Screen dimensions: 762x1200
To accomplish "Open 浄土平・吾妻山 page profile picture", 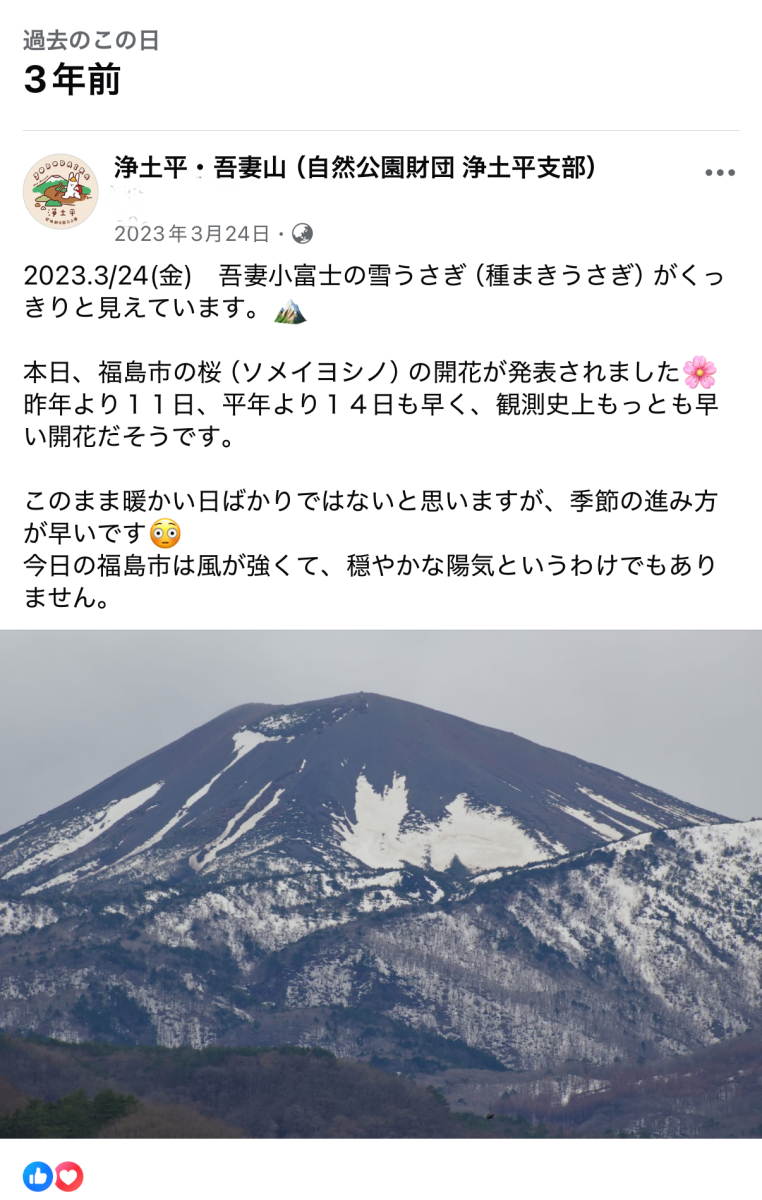I will tap(60, 191).
